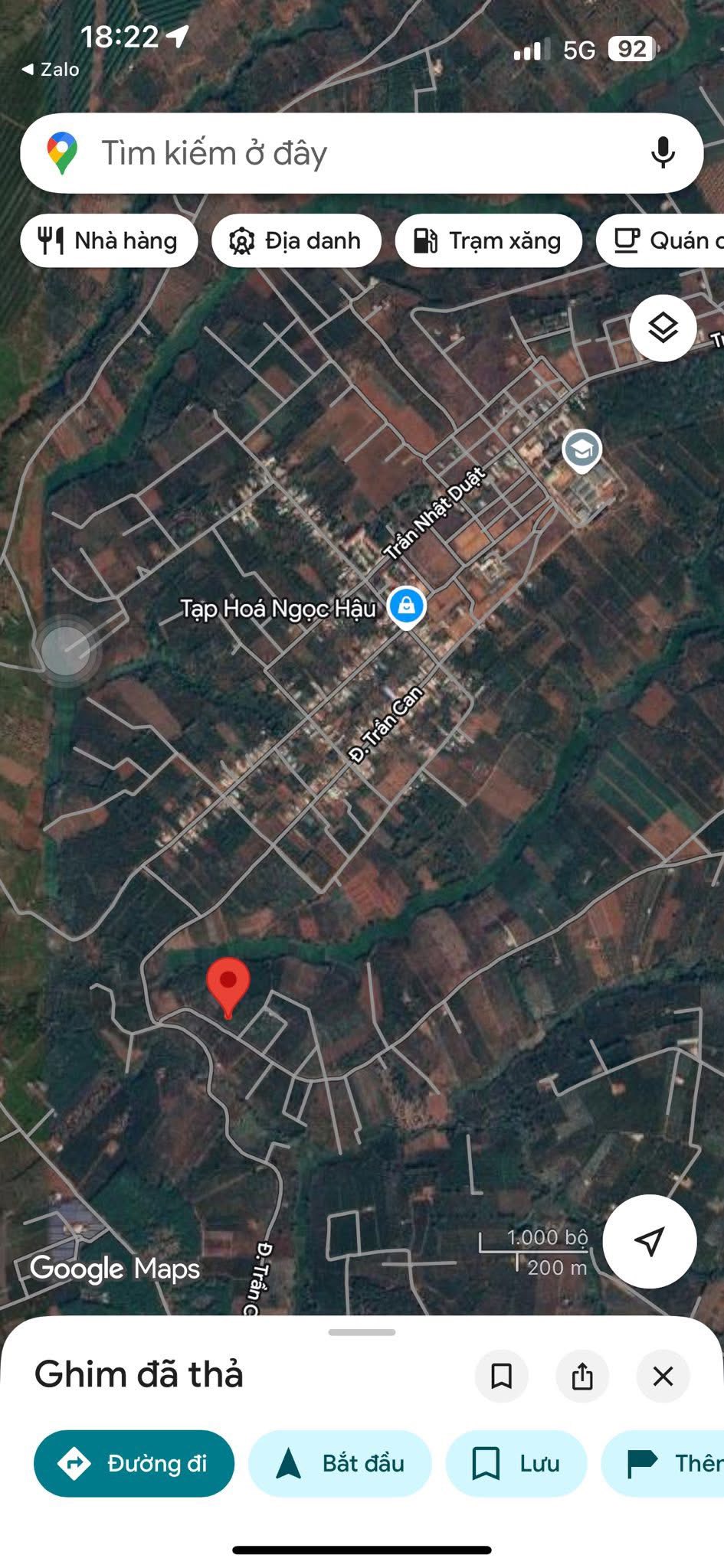Screen dimensions: 724x1568
Task: Save the place with "Lưu"
Action: click(x=516, y=1463)
